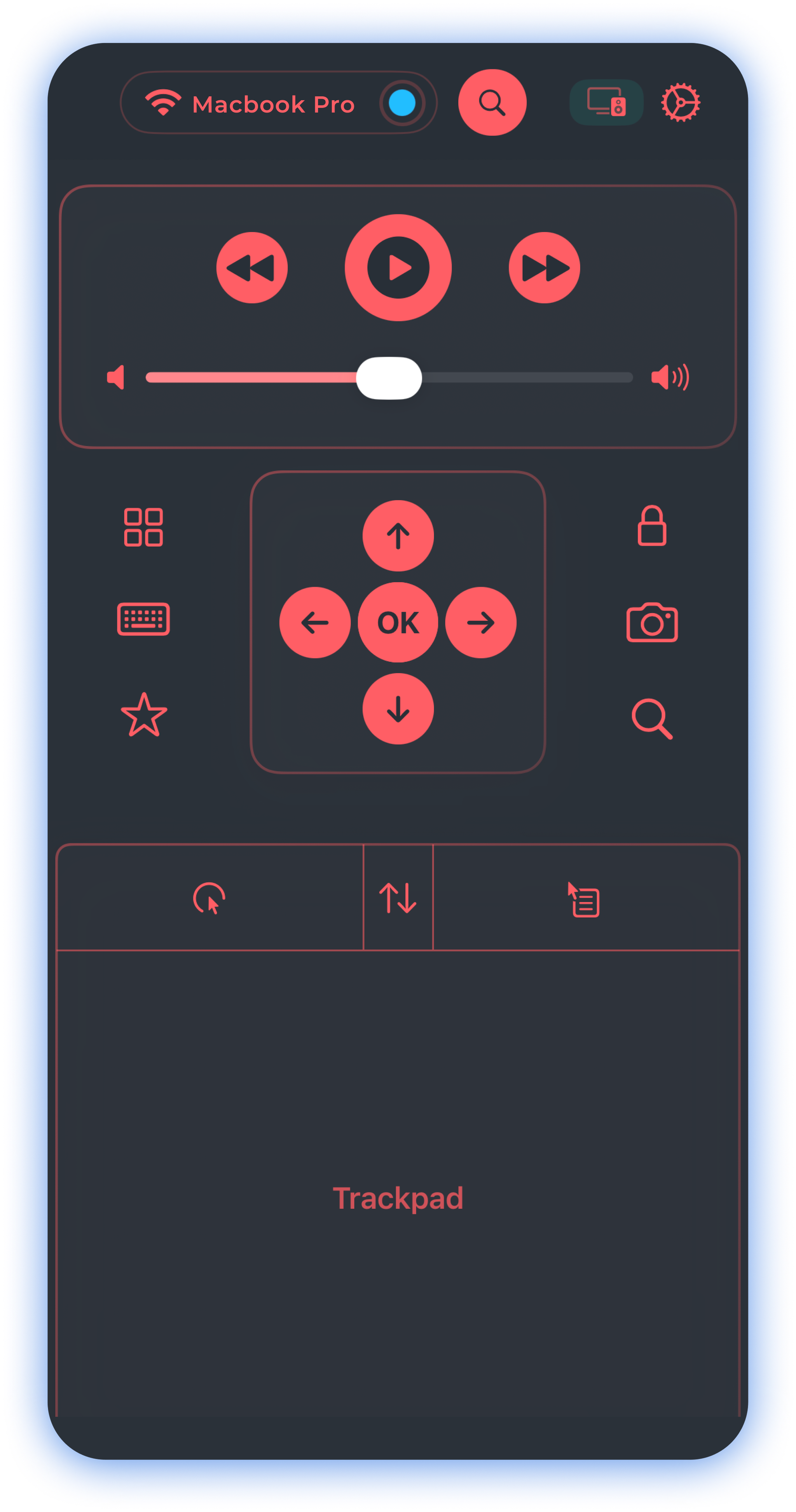Tap the round red search button at the top

[492, 103]
